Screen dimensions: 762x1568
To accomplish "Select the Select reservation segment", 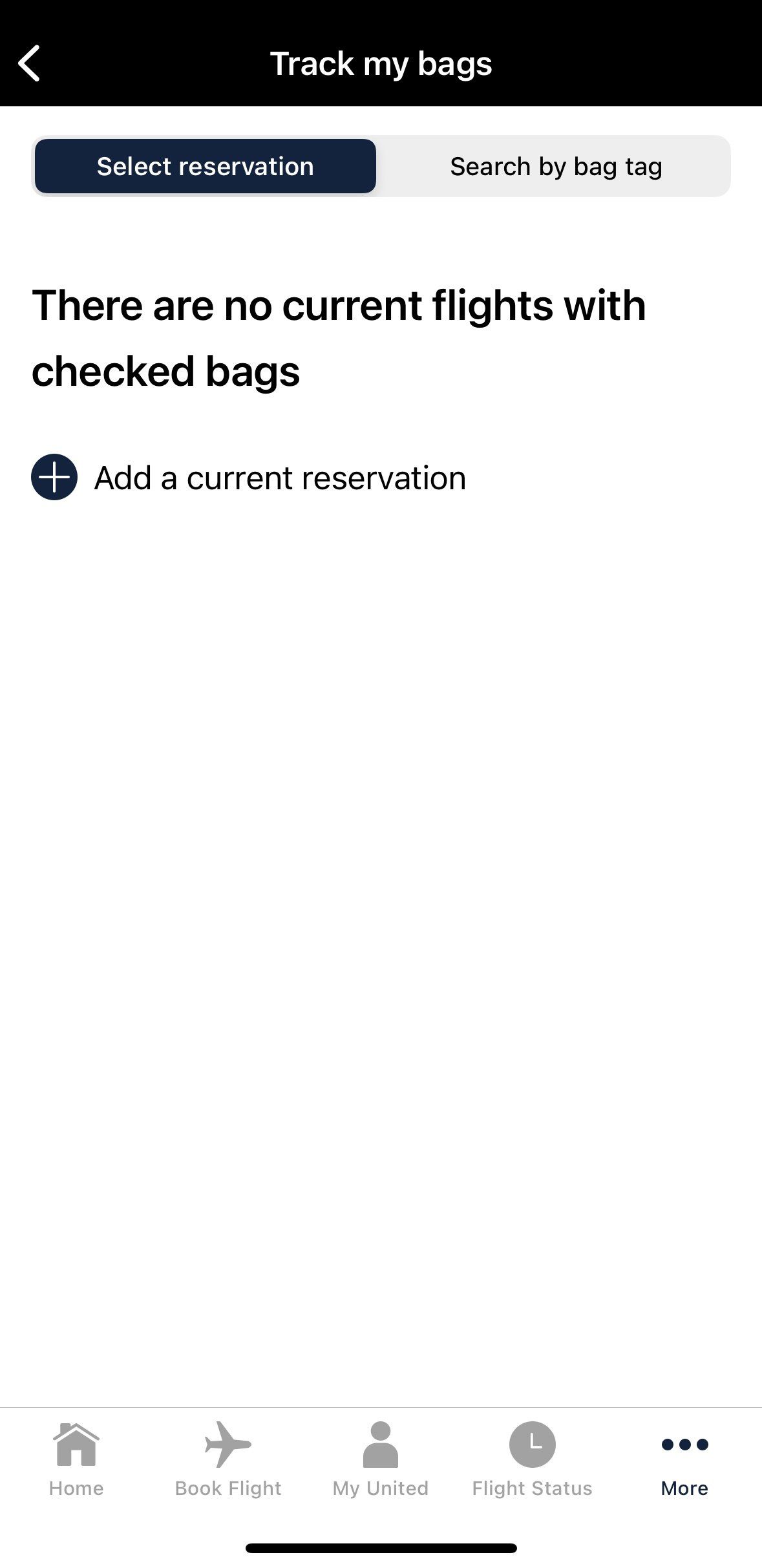I will pos(206,166).
